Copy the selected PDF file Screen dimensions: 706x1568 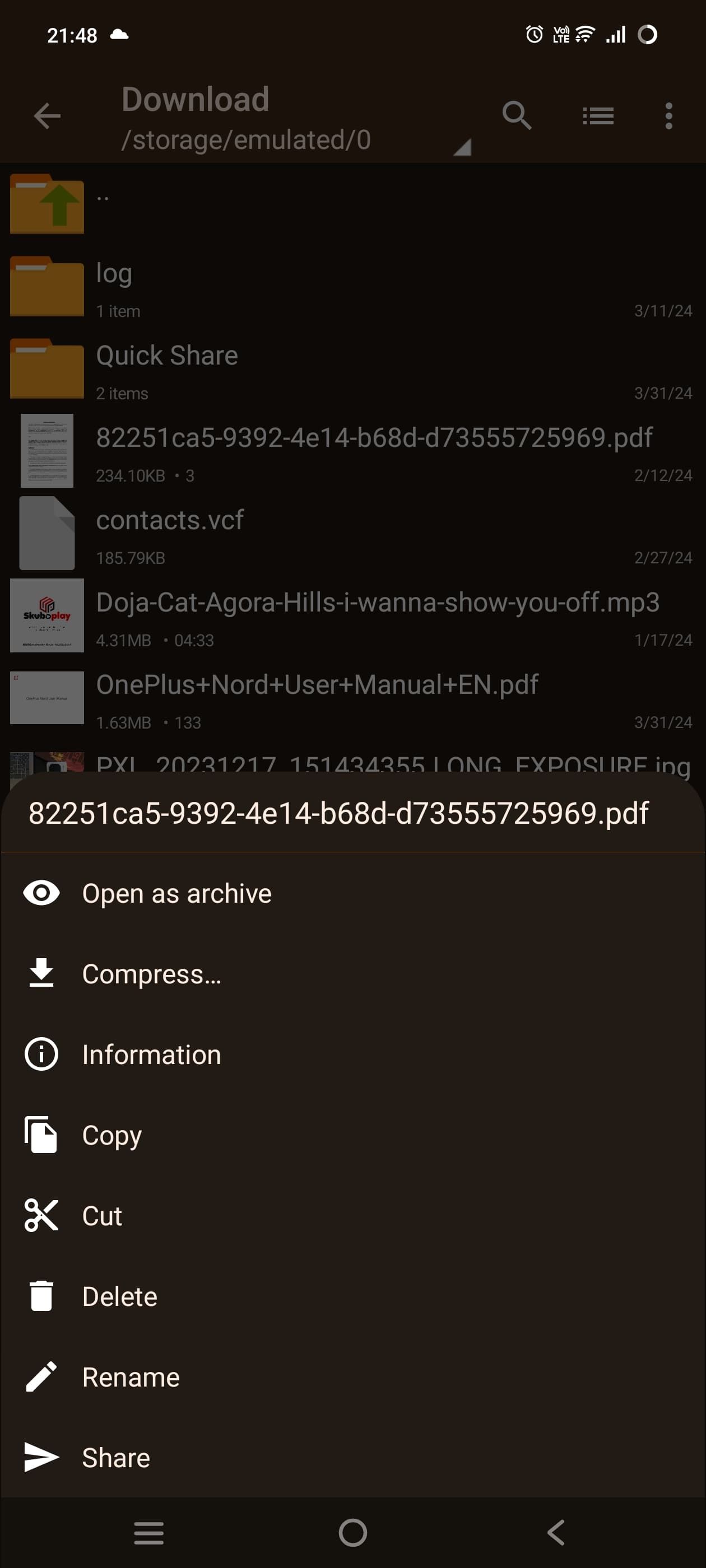click(x=112, y=1135)
